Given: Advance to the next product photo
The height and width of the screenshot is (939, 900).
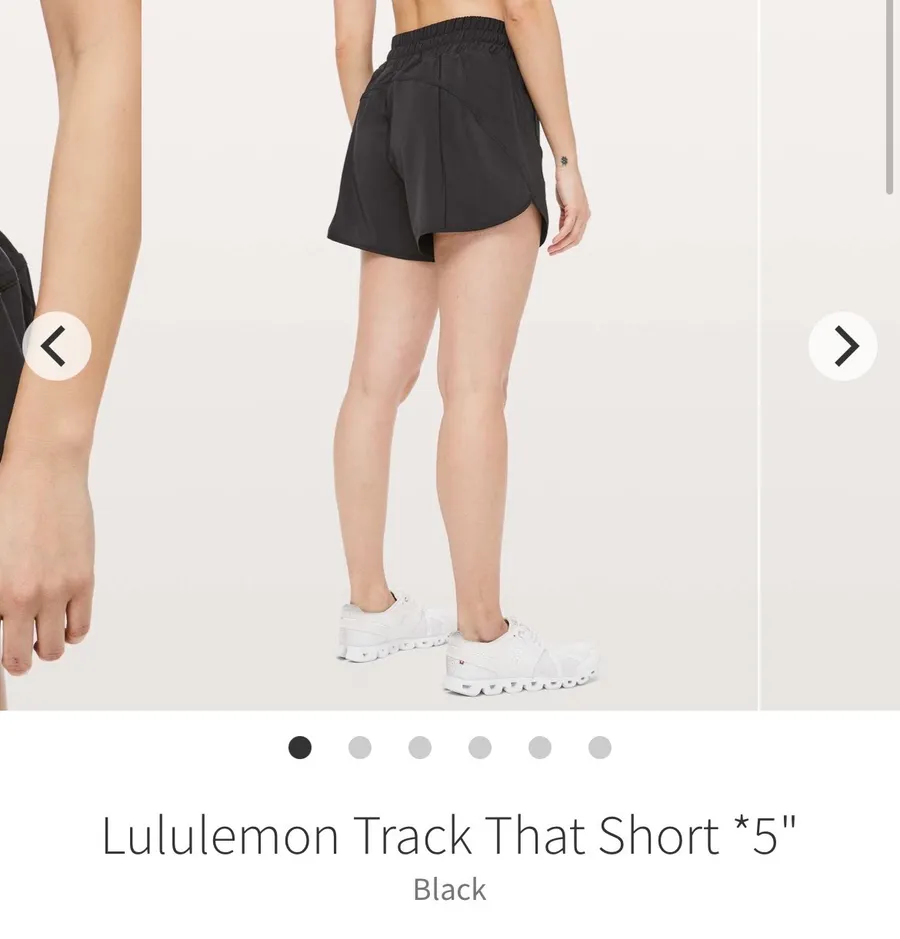Looking at the screenshot, I should coord(843,346).
